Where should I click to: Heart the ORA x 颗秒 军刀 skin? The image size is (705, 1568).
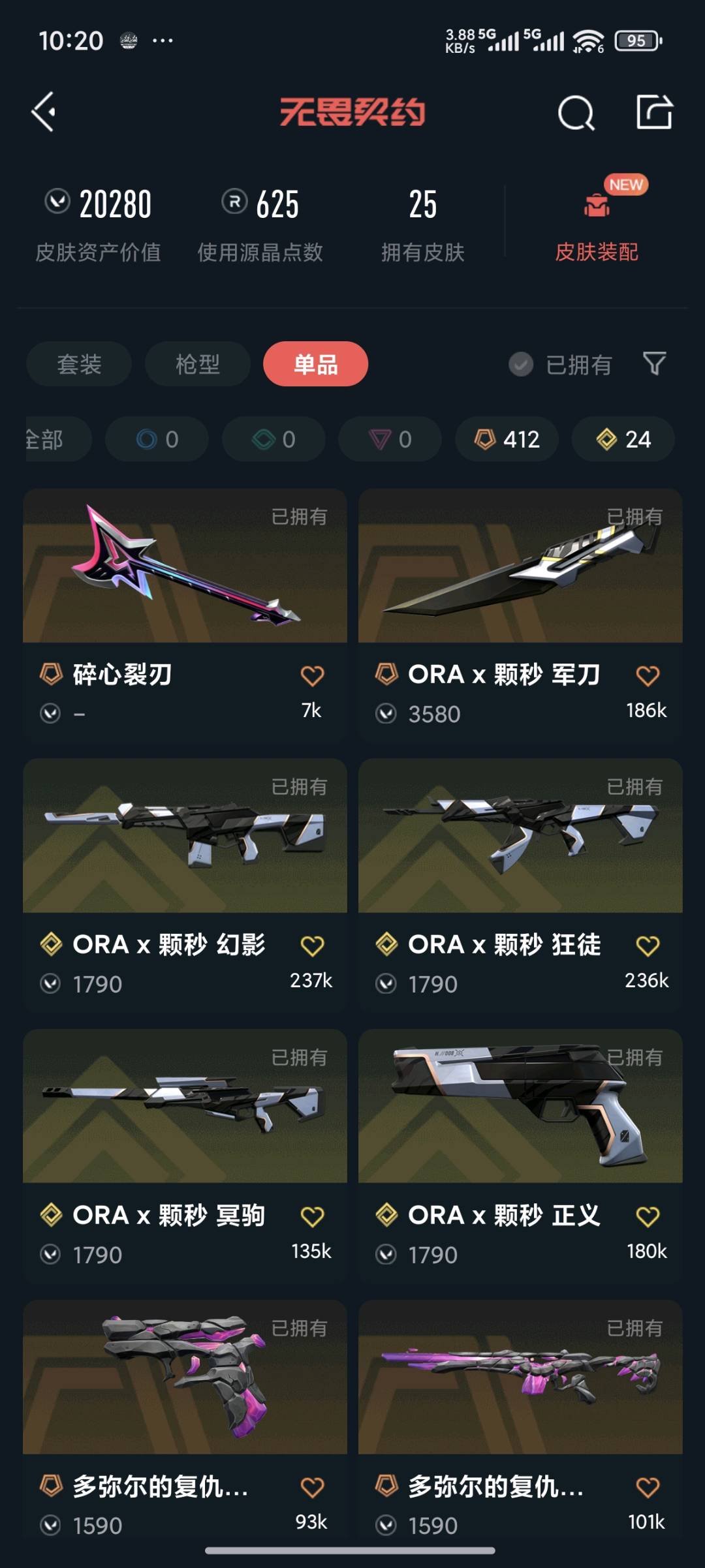point(648,675)
